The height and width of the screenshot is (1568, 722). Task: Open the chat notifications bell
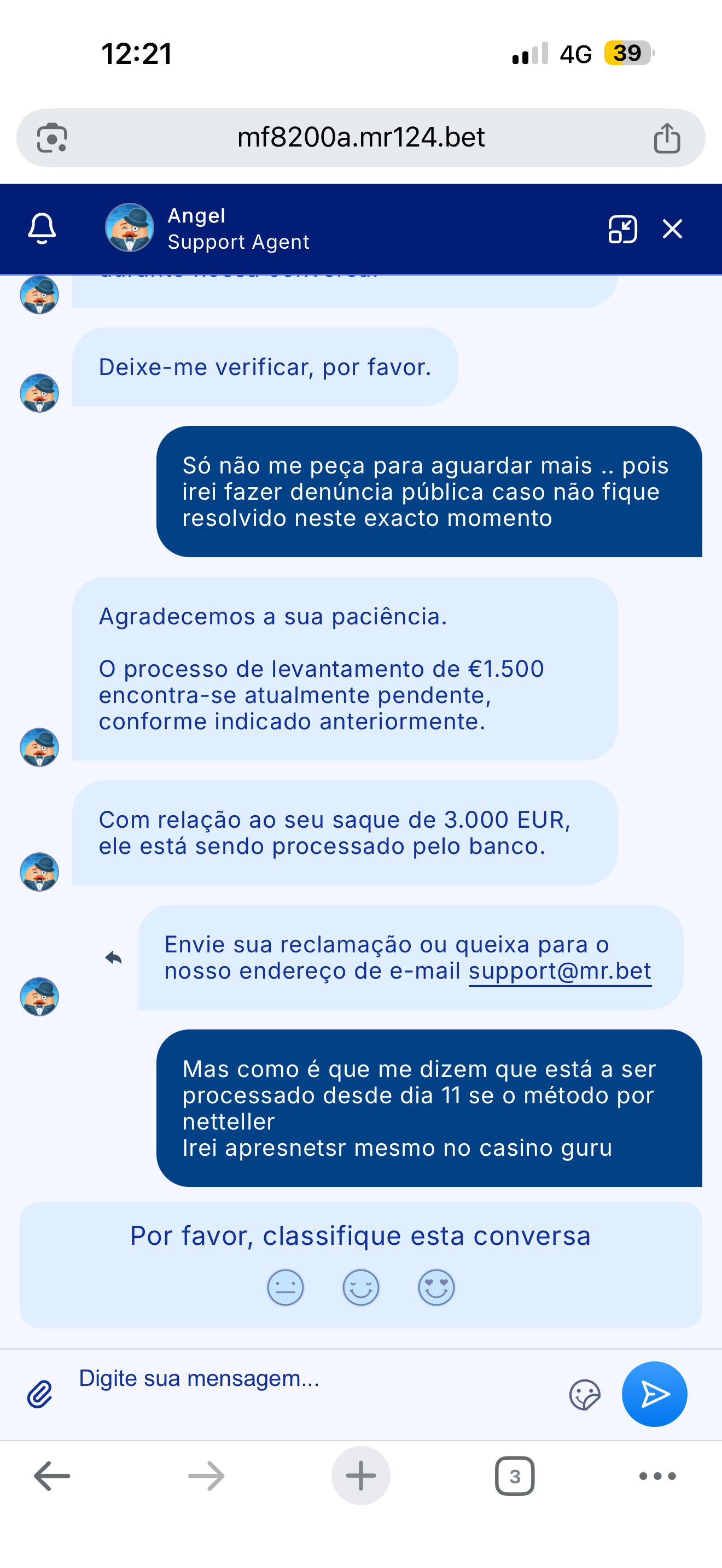(x=42, y=229)
